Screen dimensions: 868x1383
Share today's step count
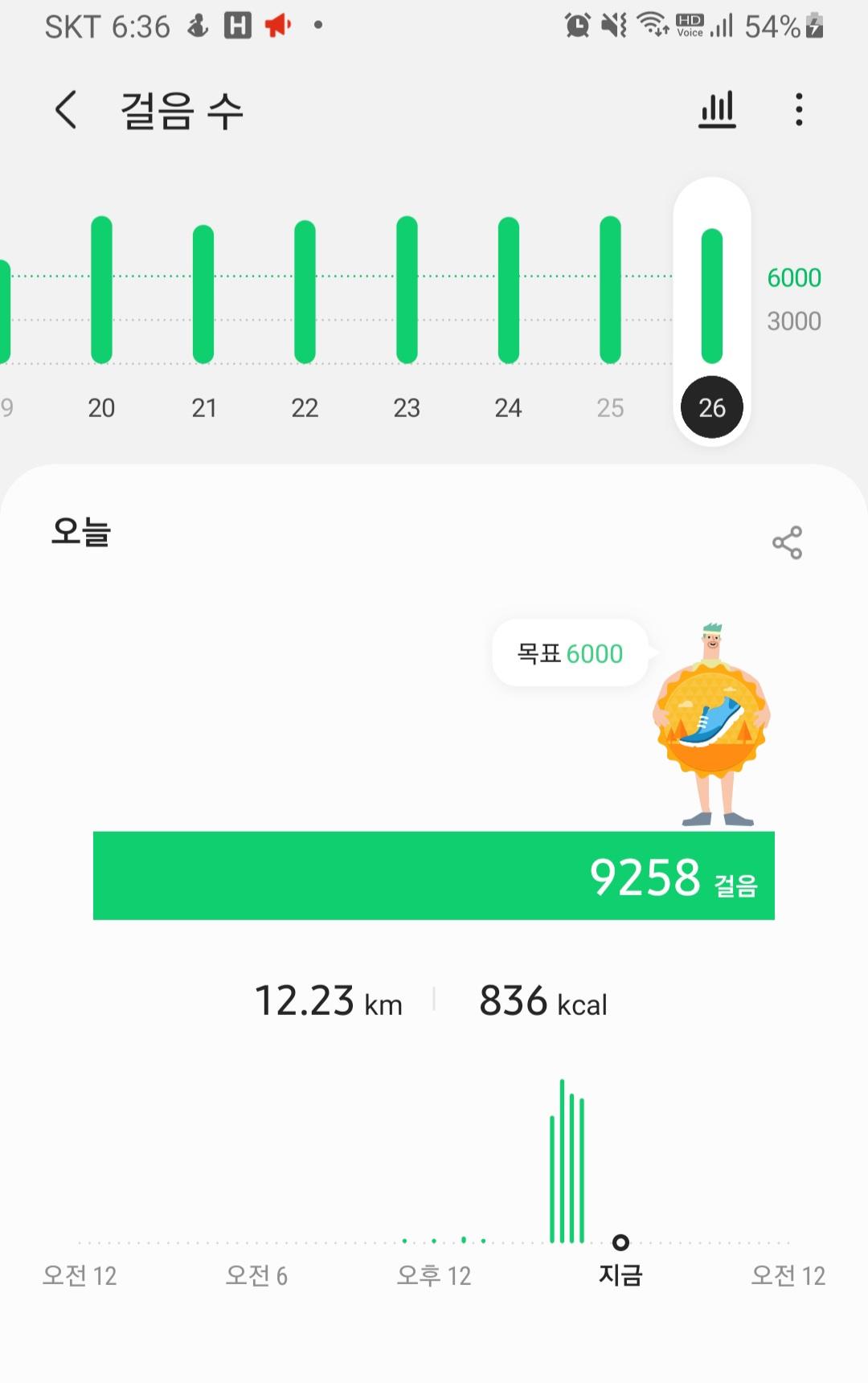[787, 543]
